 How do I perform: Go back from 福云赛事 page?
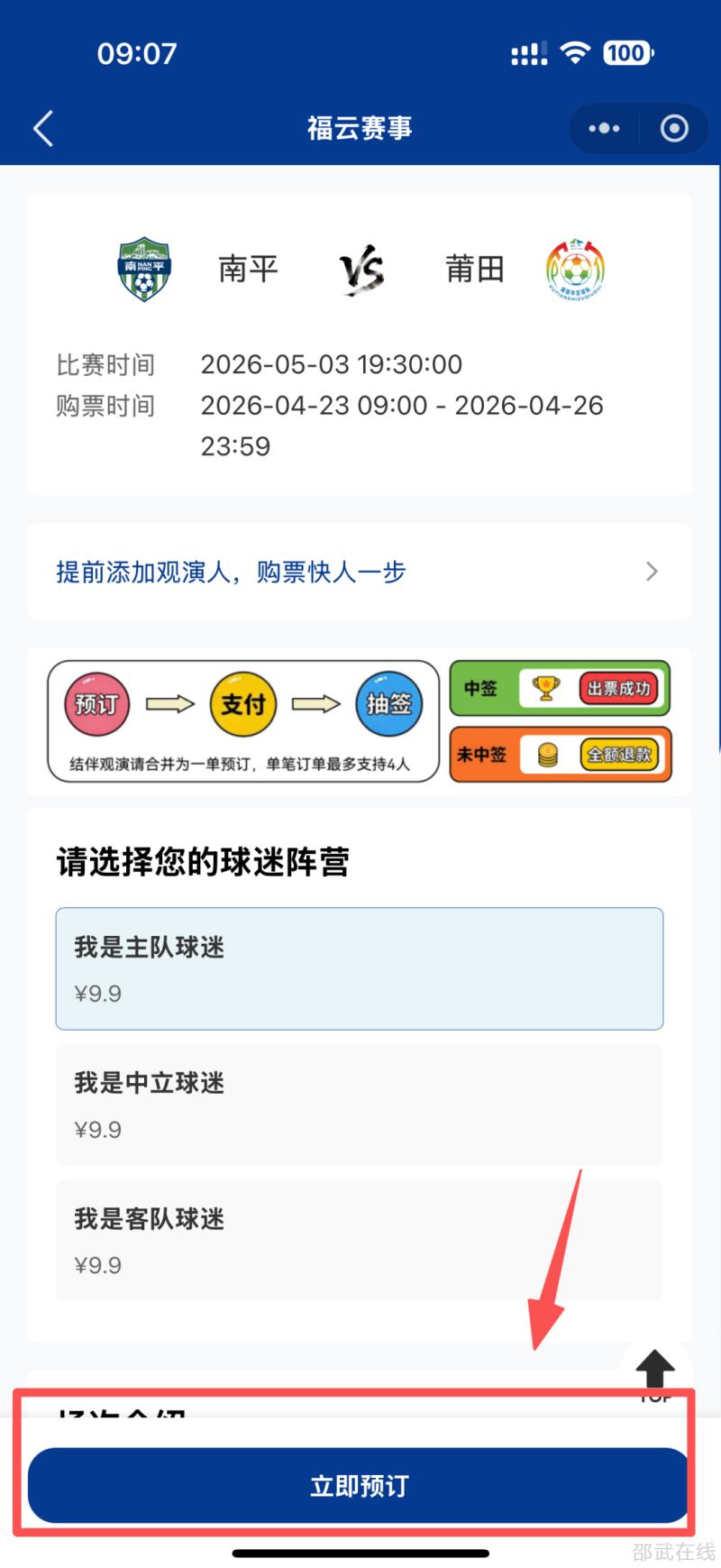[43, 129]
